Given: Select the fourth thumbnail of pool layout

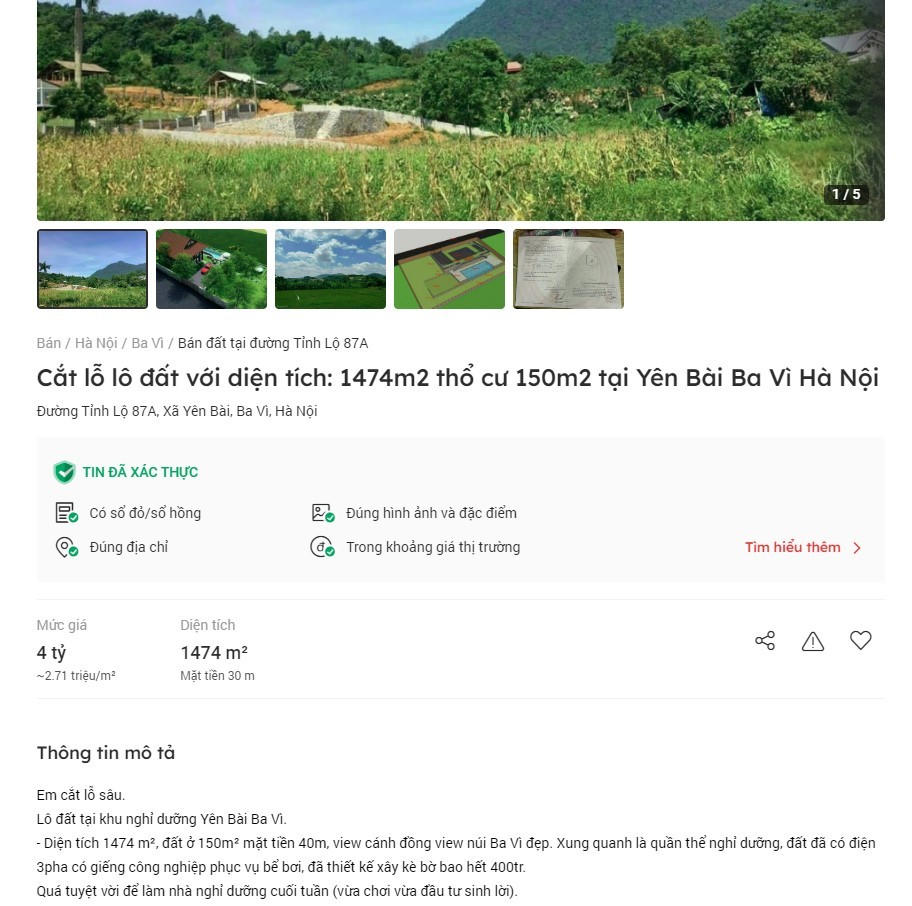Looking at the screenshot, I should [x=449, y=269].
